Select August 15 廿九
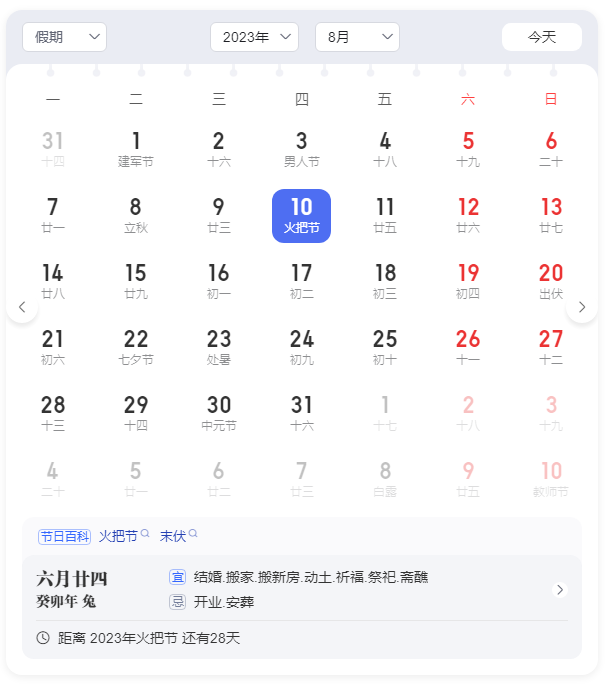 click(136, 281)
